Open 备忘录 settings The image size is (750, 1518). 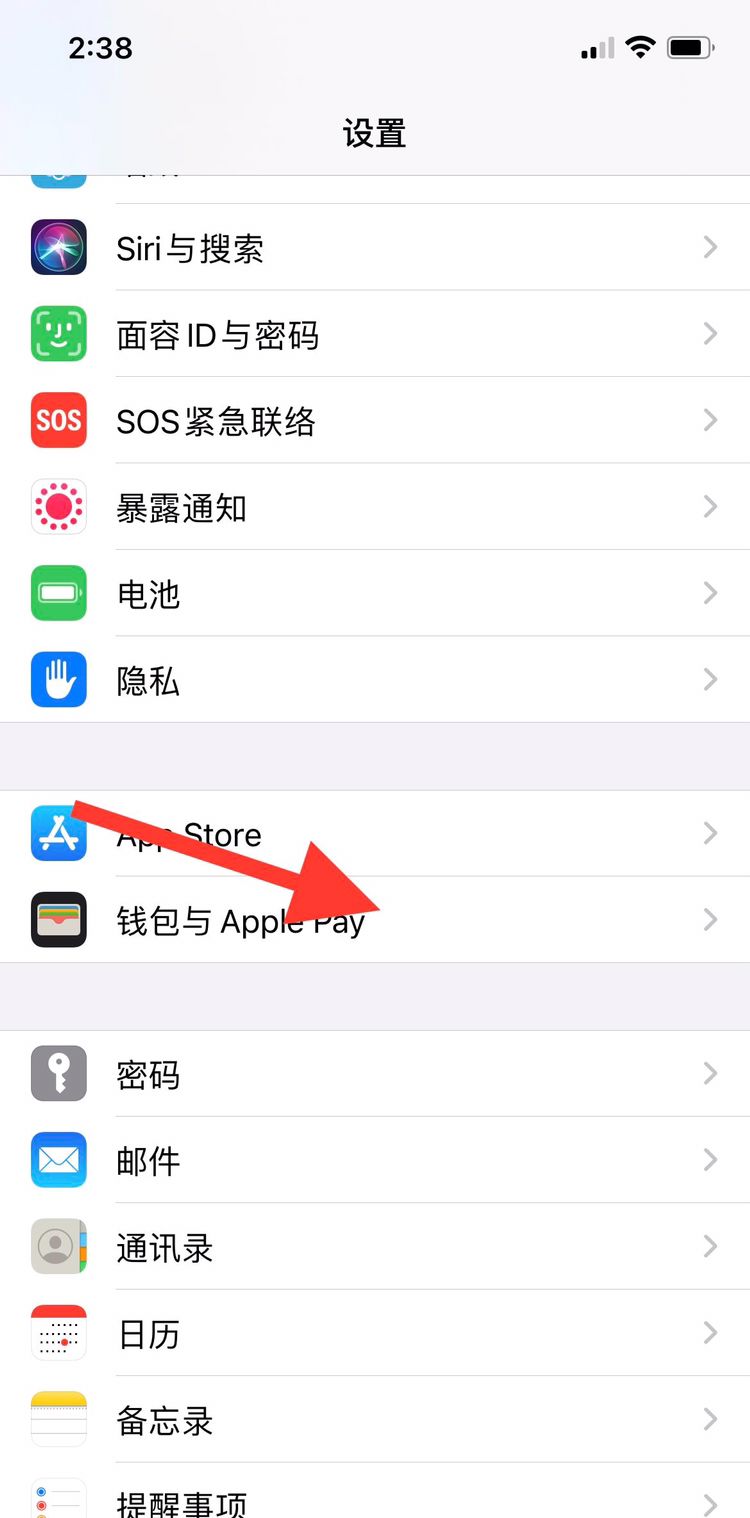tap(165, 1420)
